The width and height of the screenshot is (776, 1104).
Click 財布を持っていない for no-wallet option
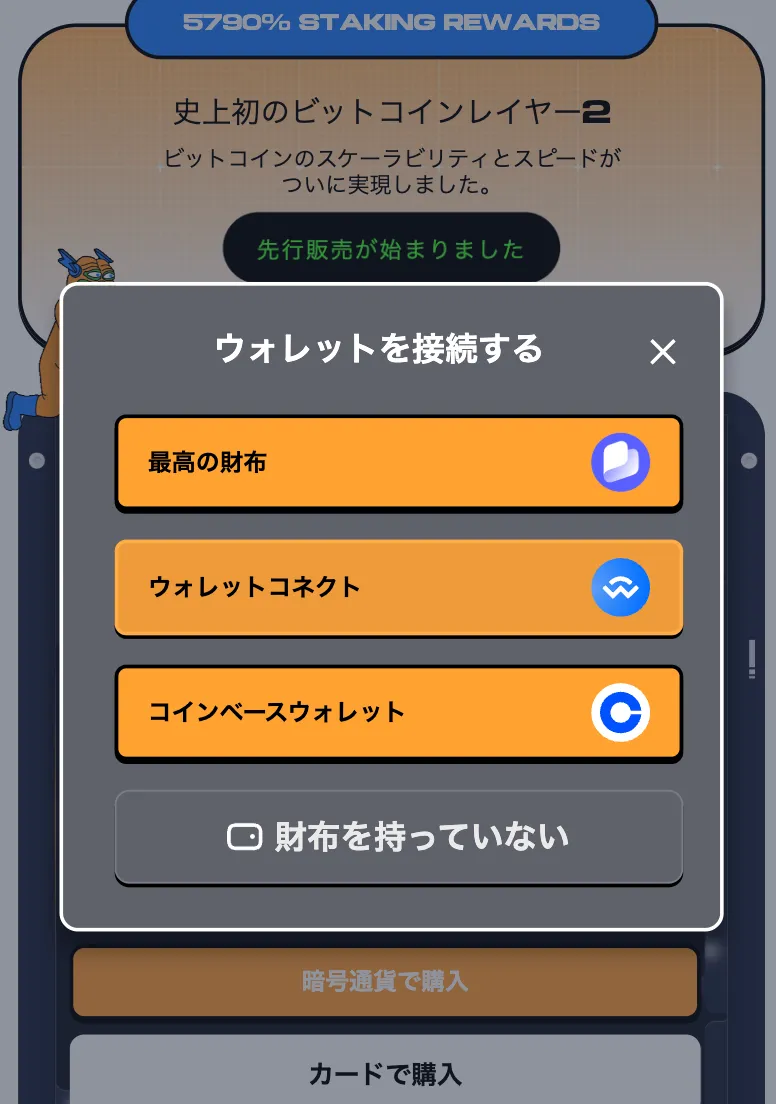[x=399, y=836]
